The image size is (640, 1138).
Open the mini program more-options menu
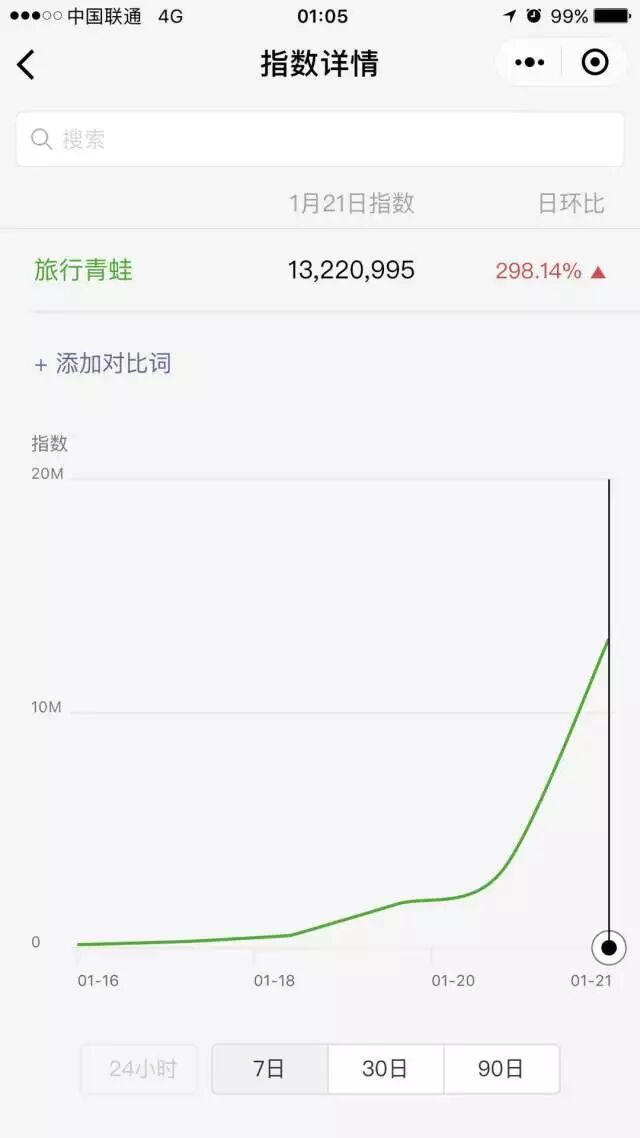(x=530, y=63)
